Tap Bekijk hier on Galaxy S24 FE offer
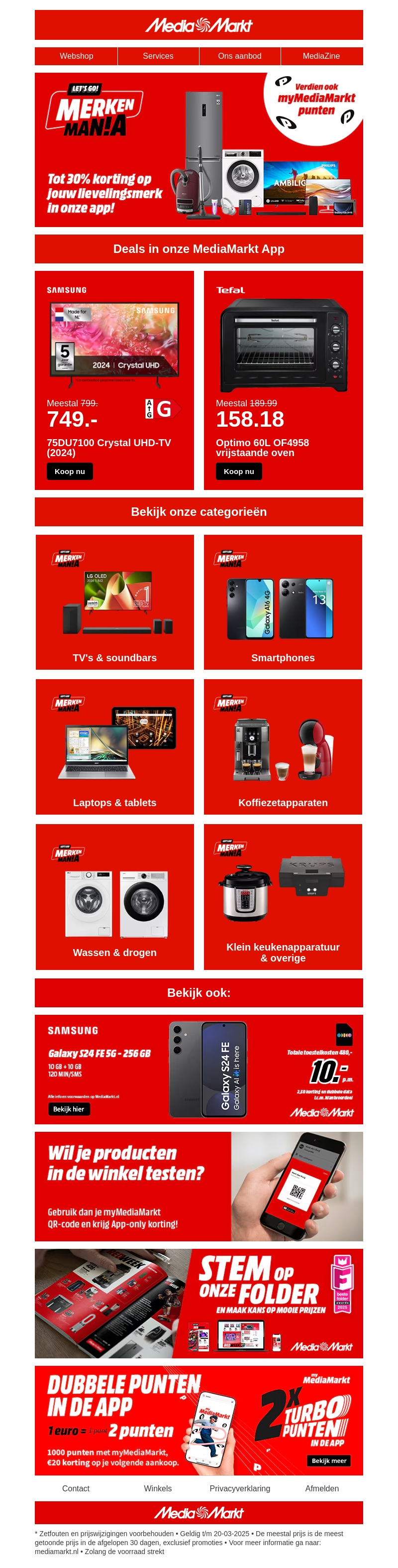This screenshot has width=398, height=1568. 69,1109
